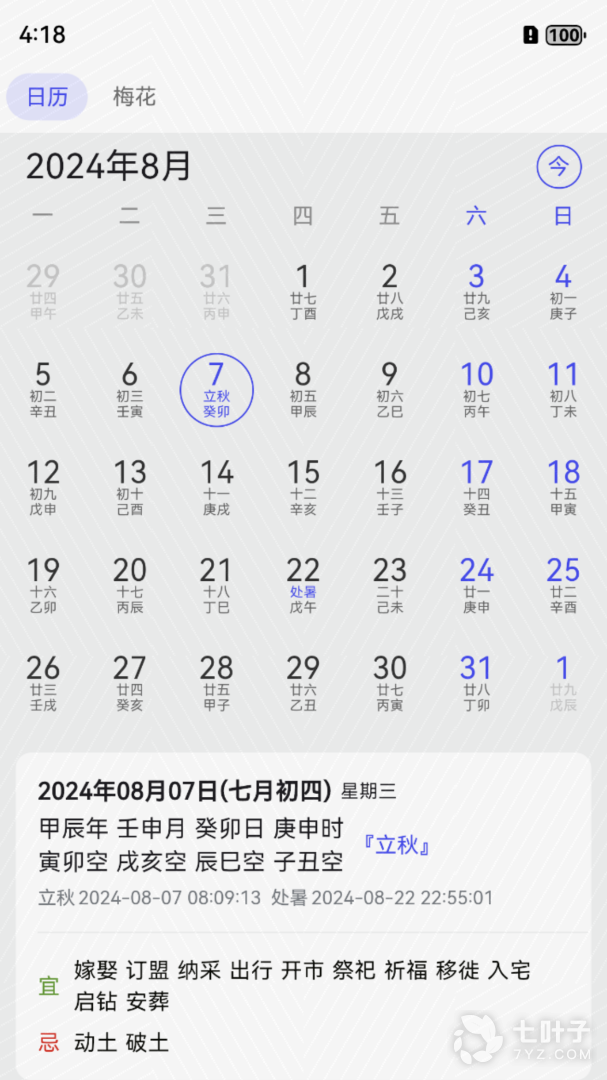Screen dimensions: 607x1080
Task: Choose August 31 in the grid
Action: pos(476,682)
